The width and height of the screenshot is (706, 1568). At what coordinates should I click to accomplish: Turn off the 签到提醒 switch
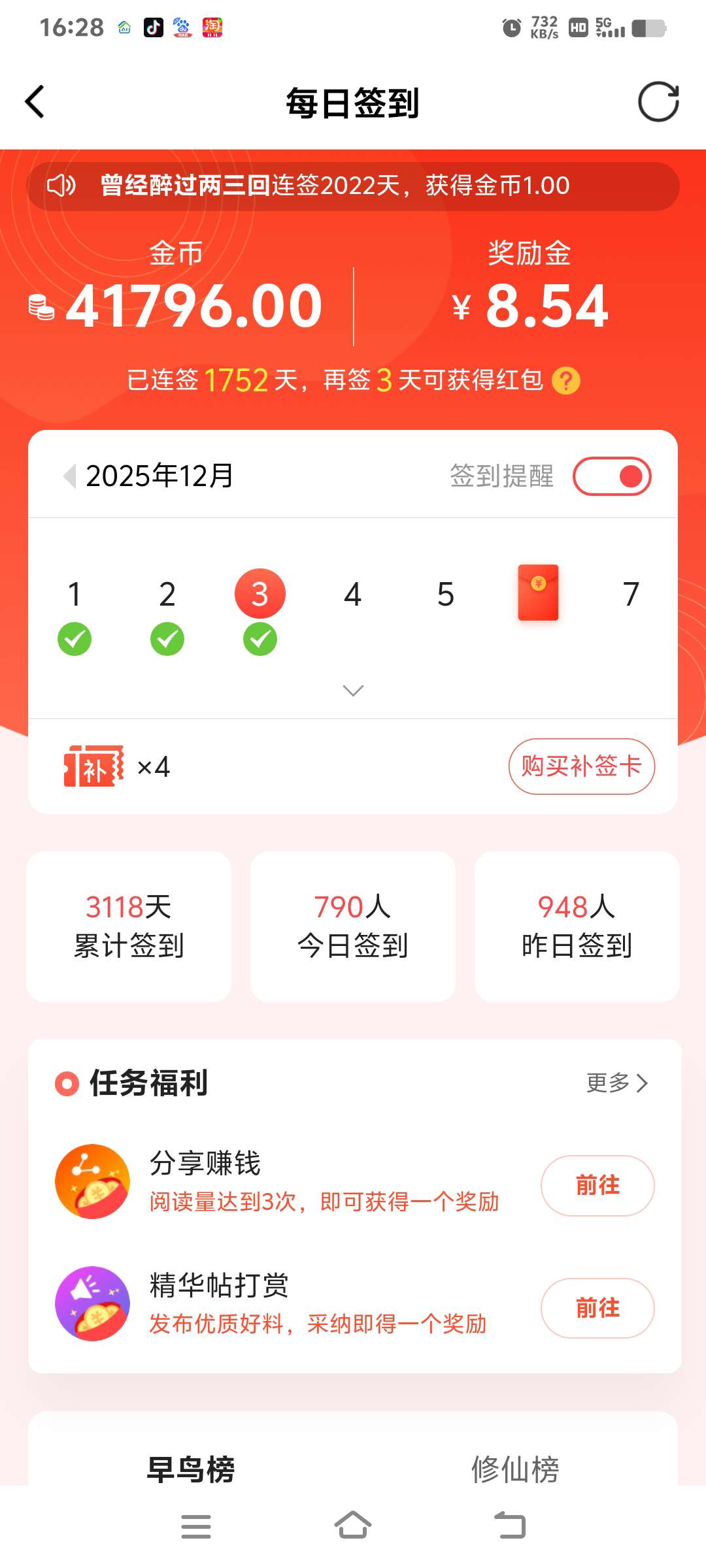(612, 476)
